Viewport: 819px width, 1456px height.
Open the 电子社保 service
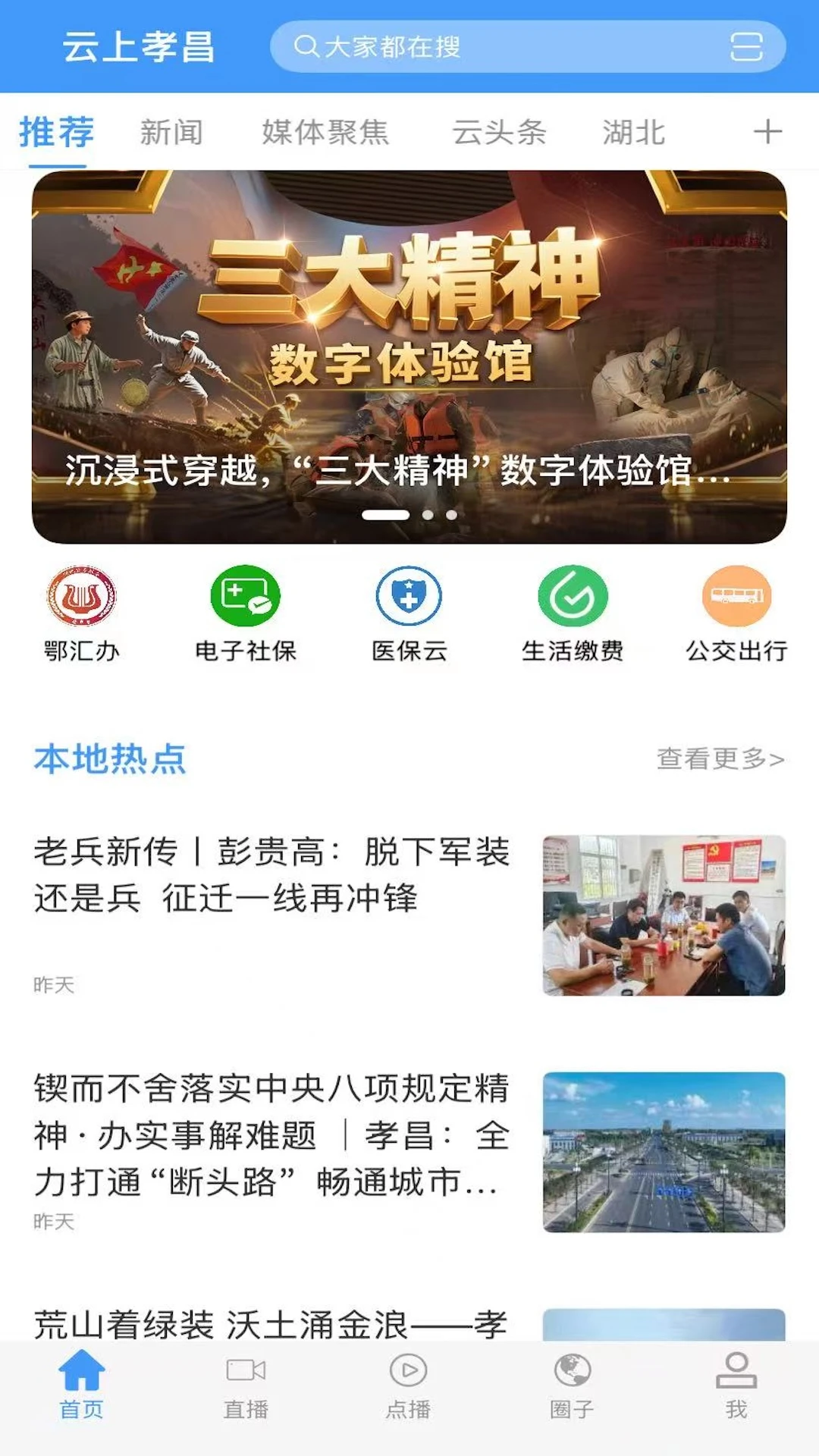coord(246,614)
